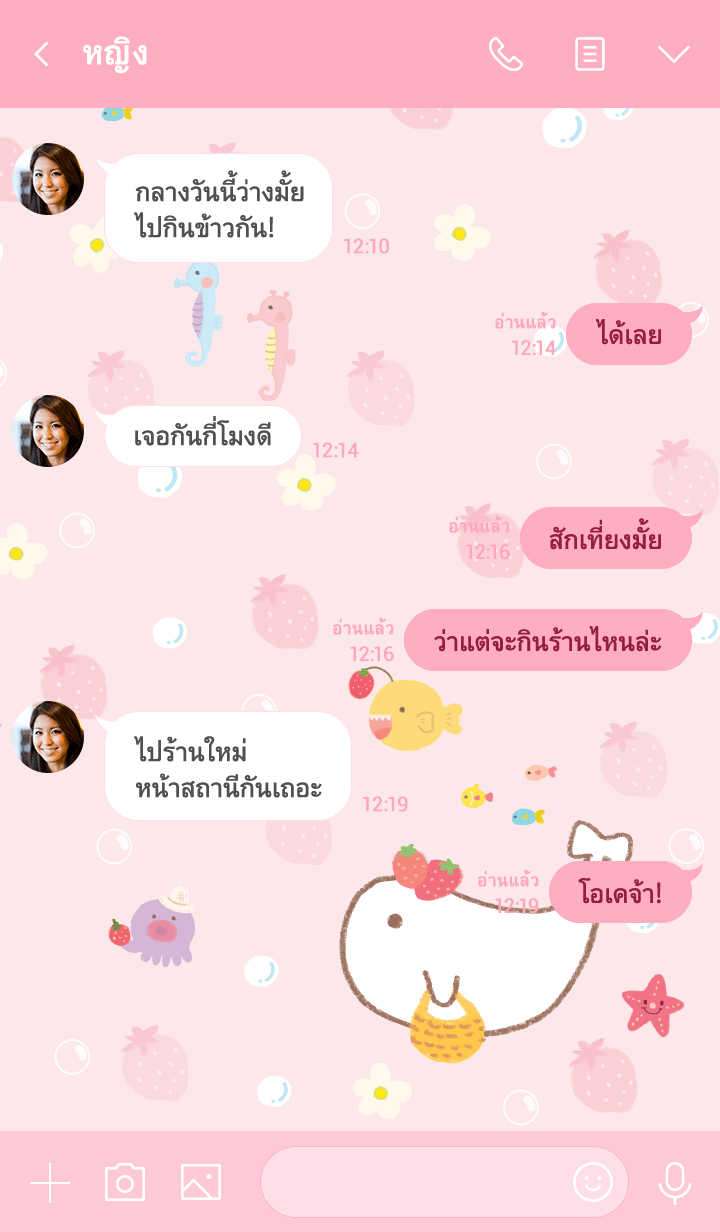This screenshot has height=1232, width=720.
Task: Record a voice message with the microphone
Action: 675,1182
